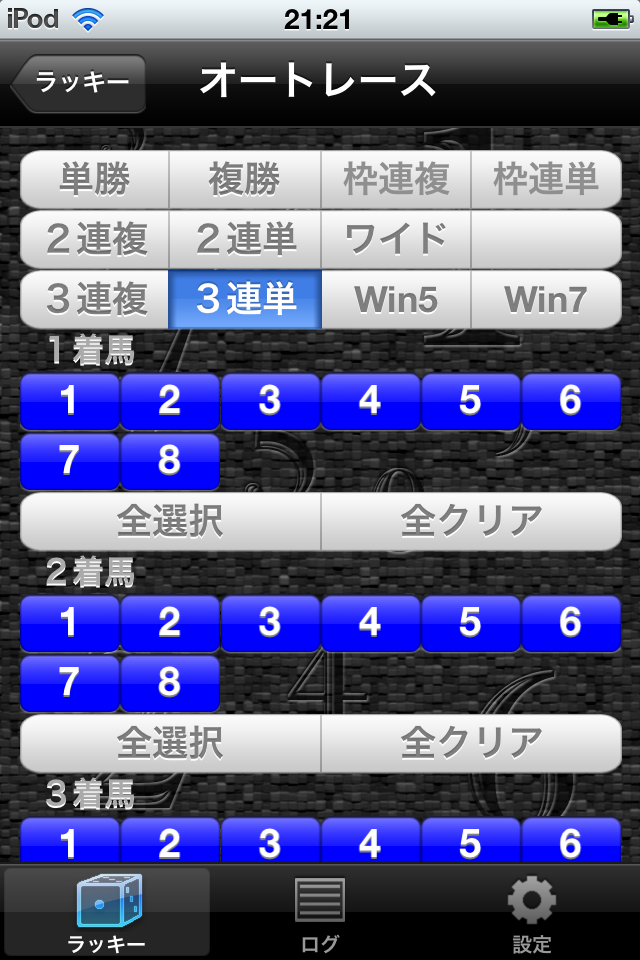Viewport: 640px width, 960px height.
Task: Go back to ラッキー screen
Action: [x=80, y=82]
